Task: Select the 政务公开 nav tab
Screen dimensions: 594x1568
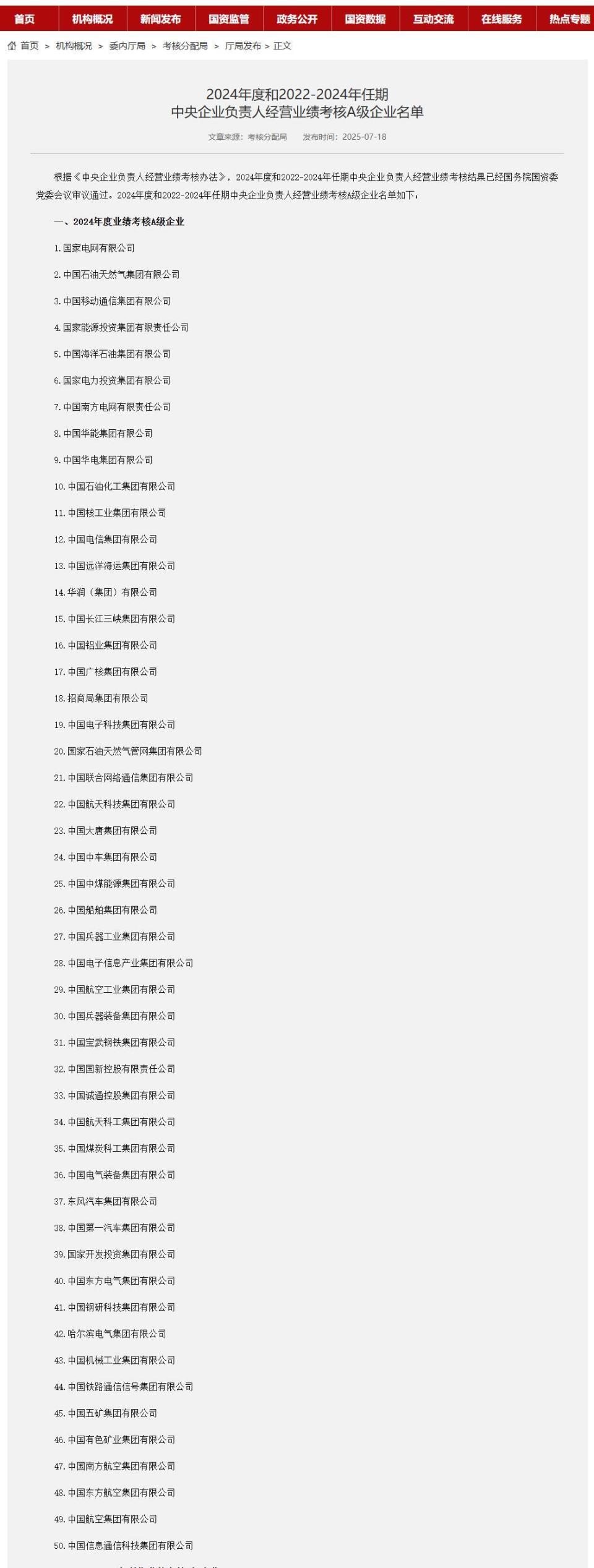Action: click(x=297, y=19)
